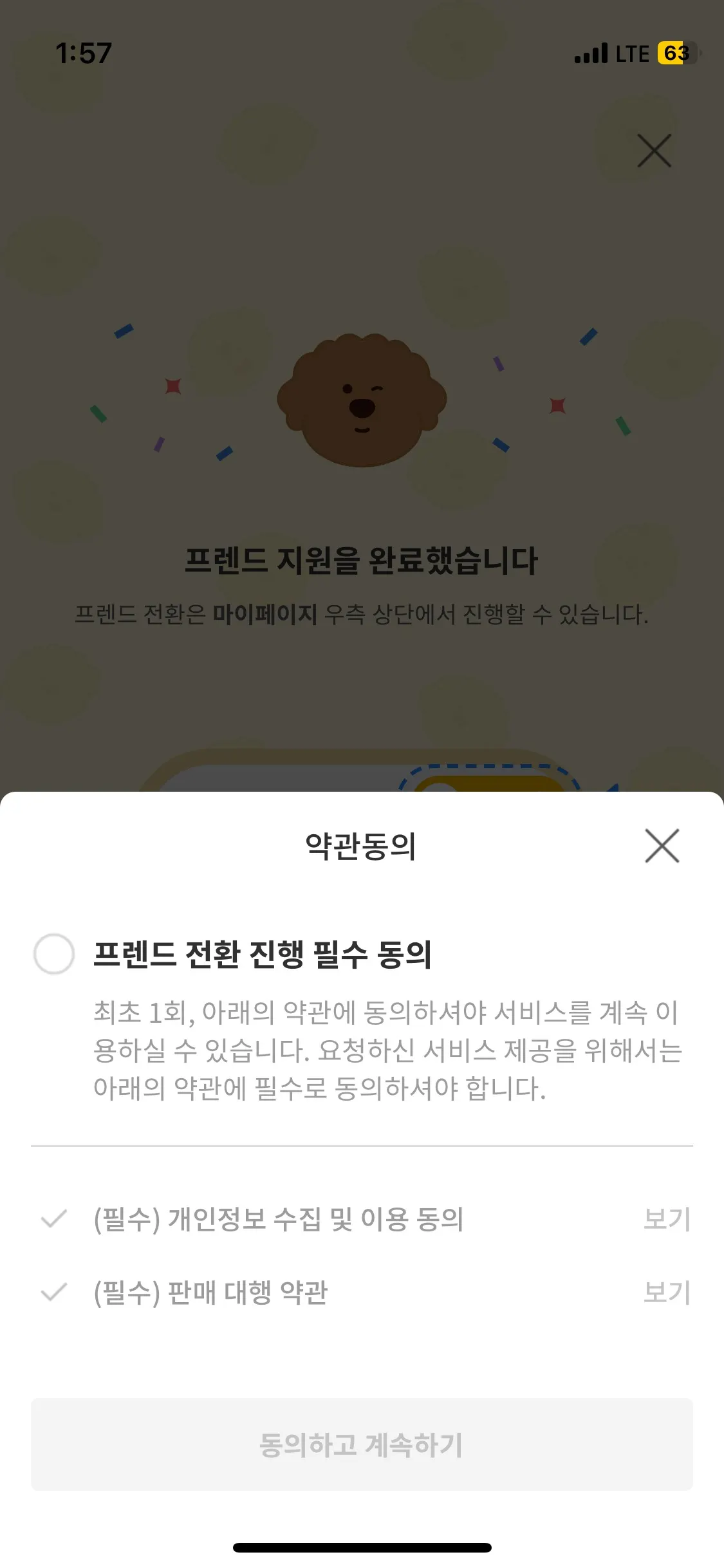
Task: Close the 약관동의 bottom sheet
Action: point(662,845)
